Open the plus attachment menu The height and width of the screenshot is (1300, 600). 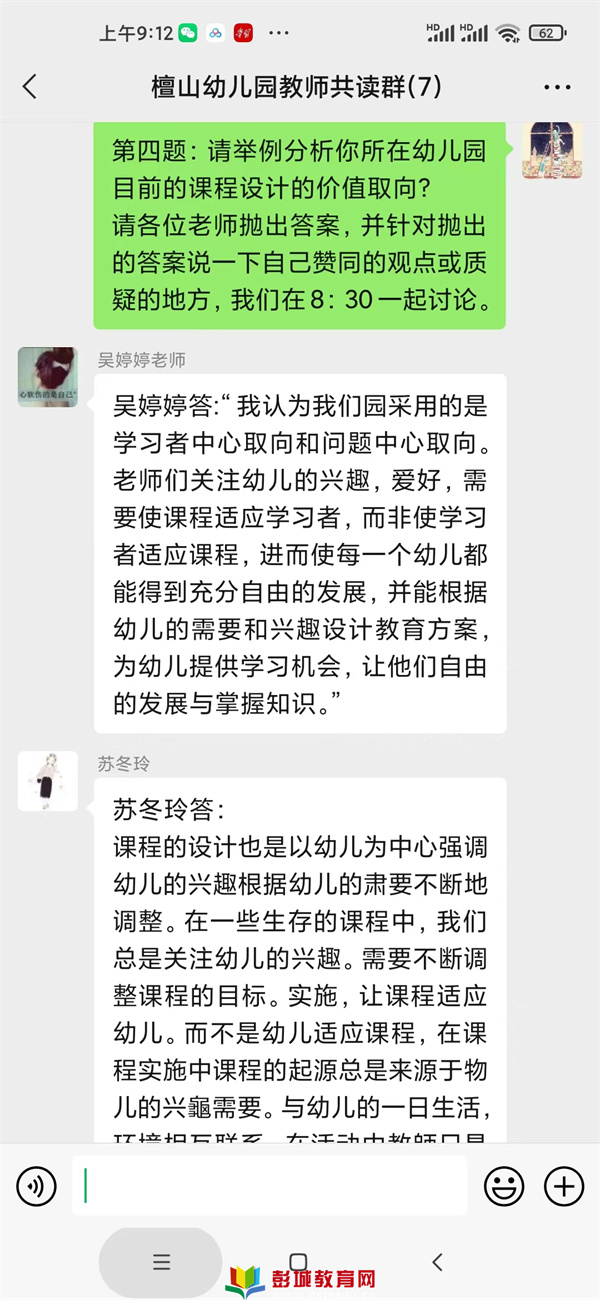point(564,1187)
